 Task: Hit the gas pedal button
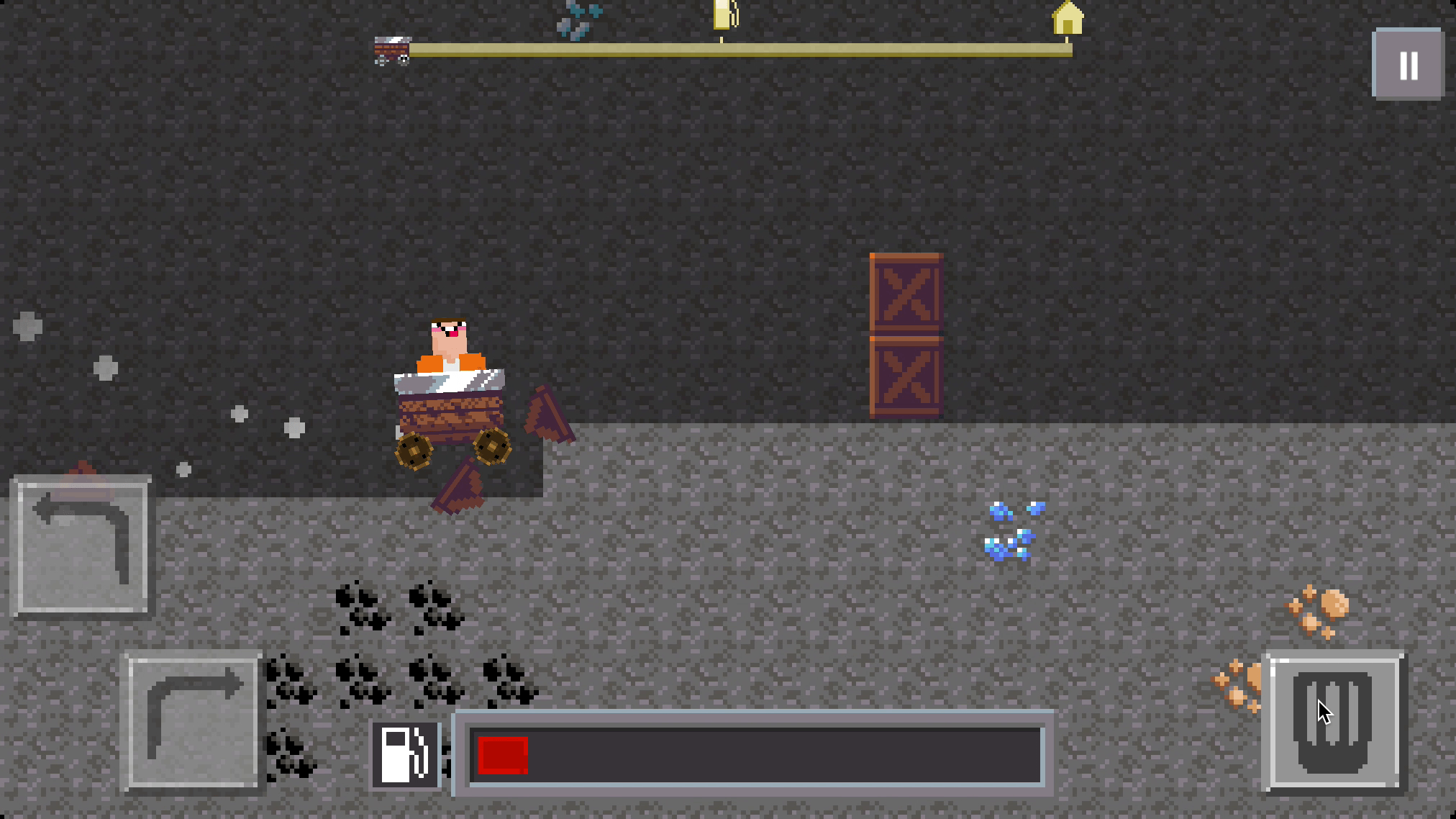pyautogui.click(x=1333, y=722)
